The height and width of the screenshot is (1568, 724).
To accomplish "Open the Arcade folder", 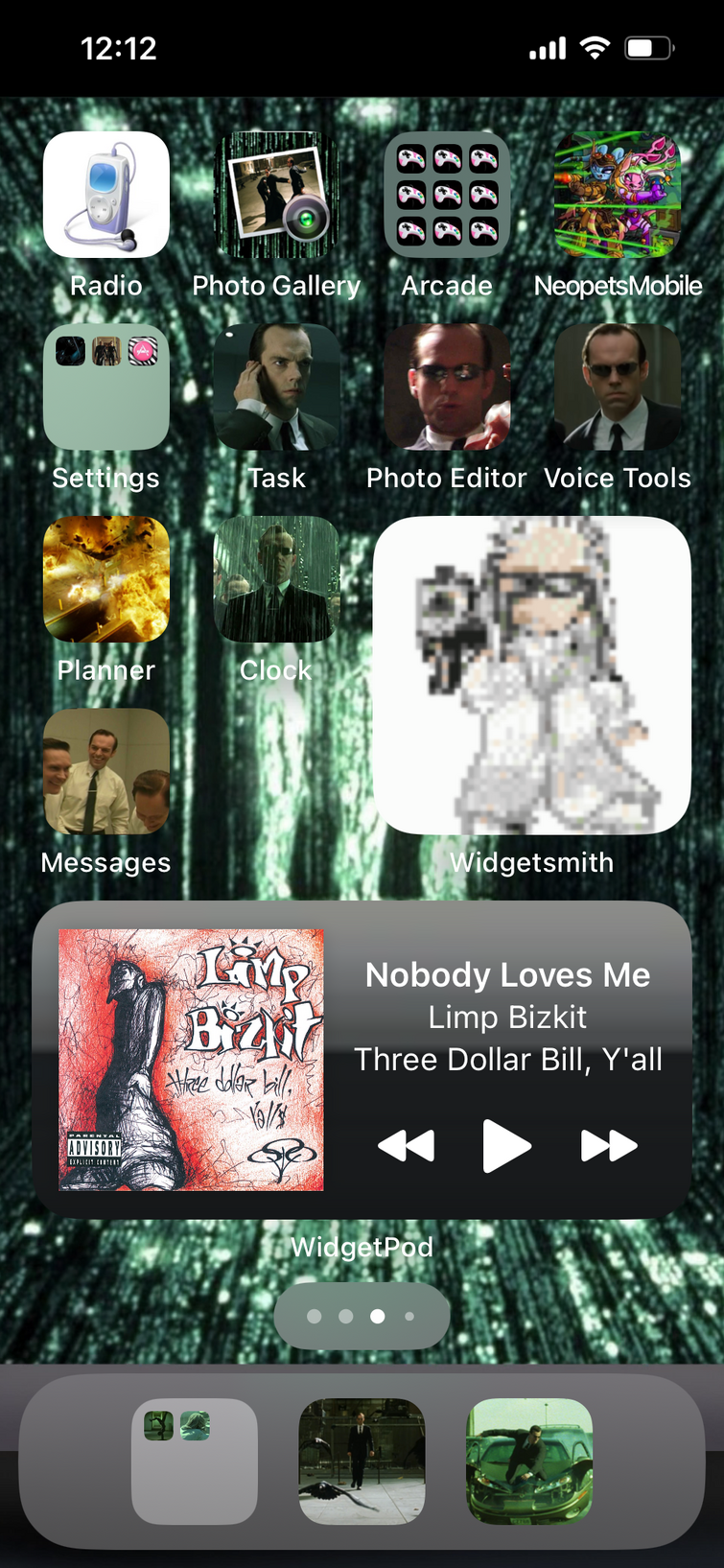I will [447, 195].
